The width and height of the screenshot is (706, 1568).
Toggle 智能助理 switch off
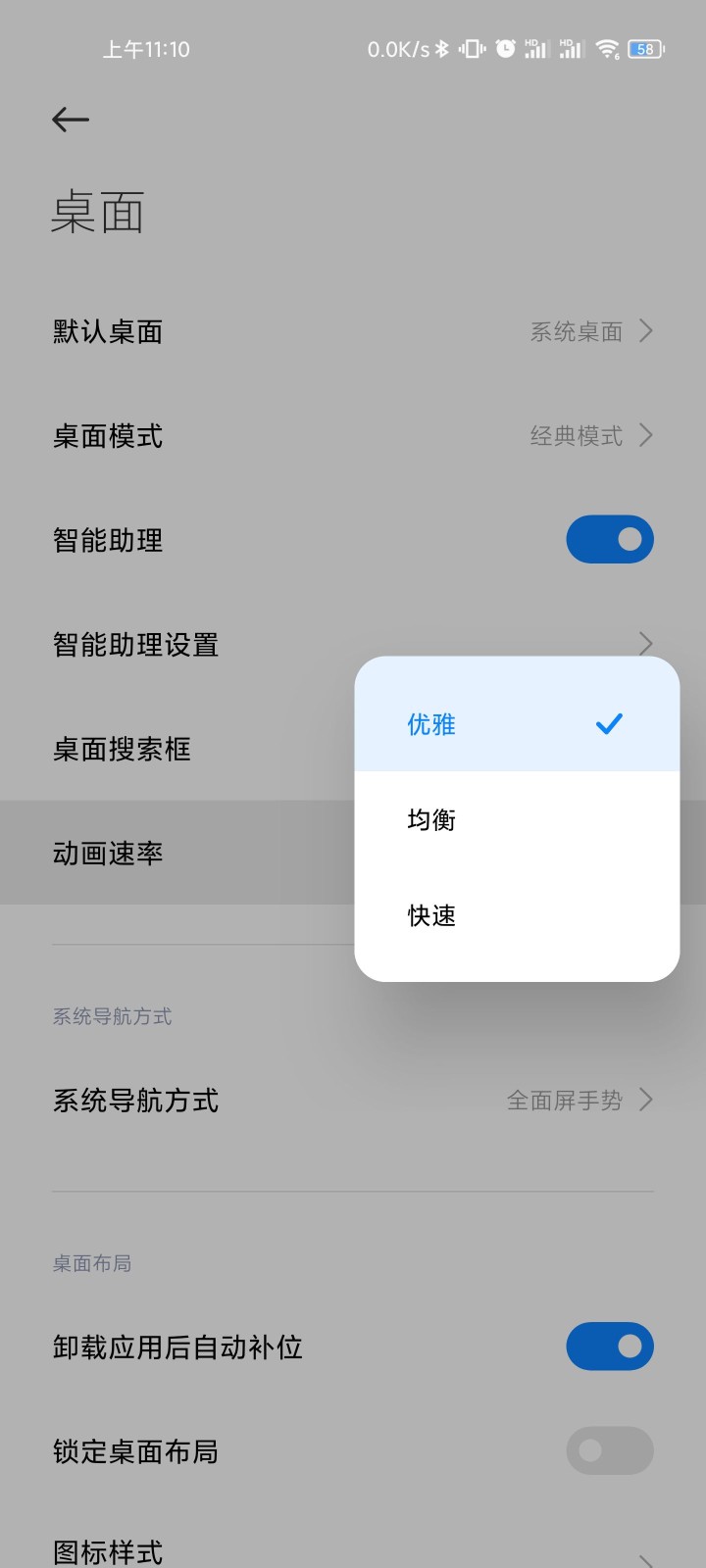click(x=609, y=540)
